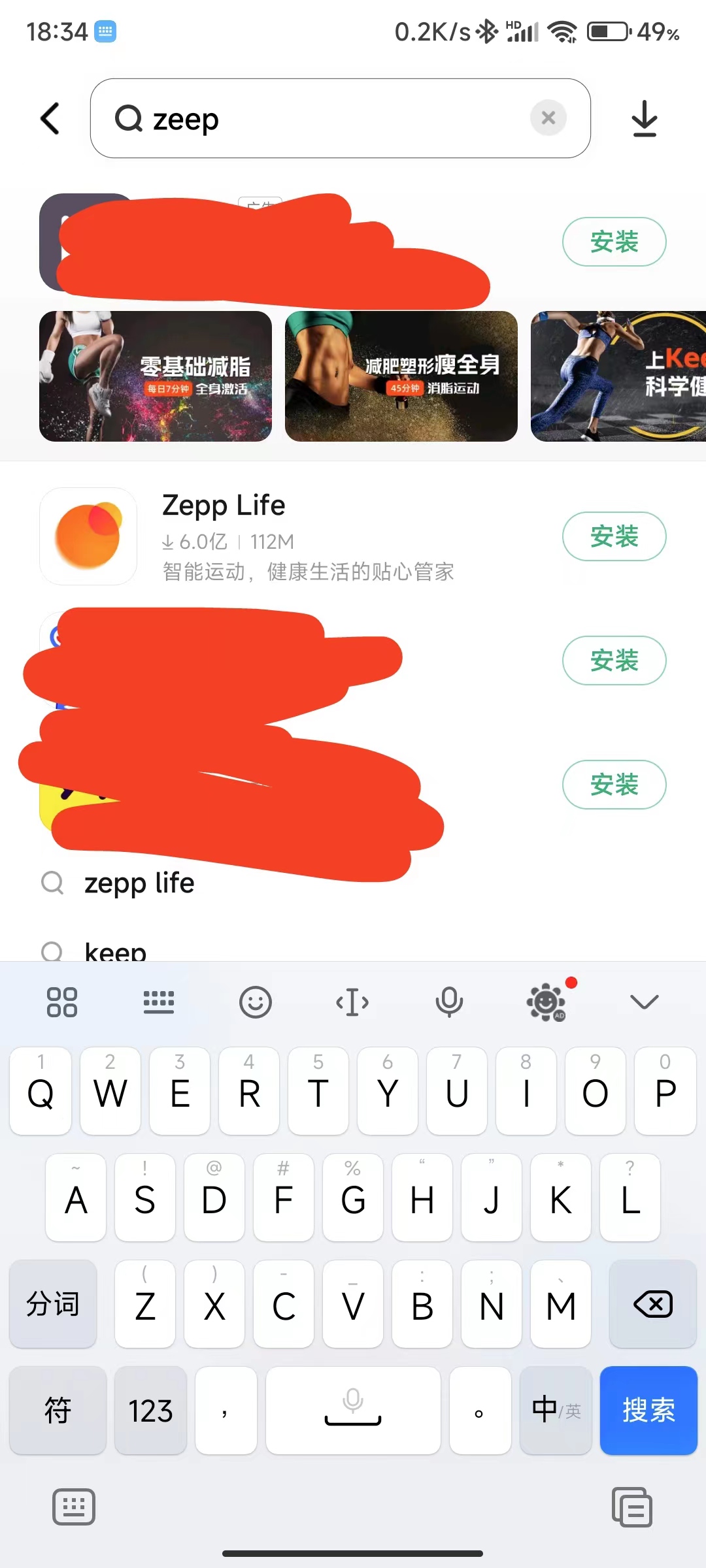
Task: Switch to the 123 number keyboard
Action: click(150, 1410)
